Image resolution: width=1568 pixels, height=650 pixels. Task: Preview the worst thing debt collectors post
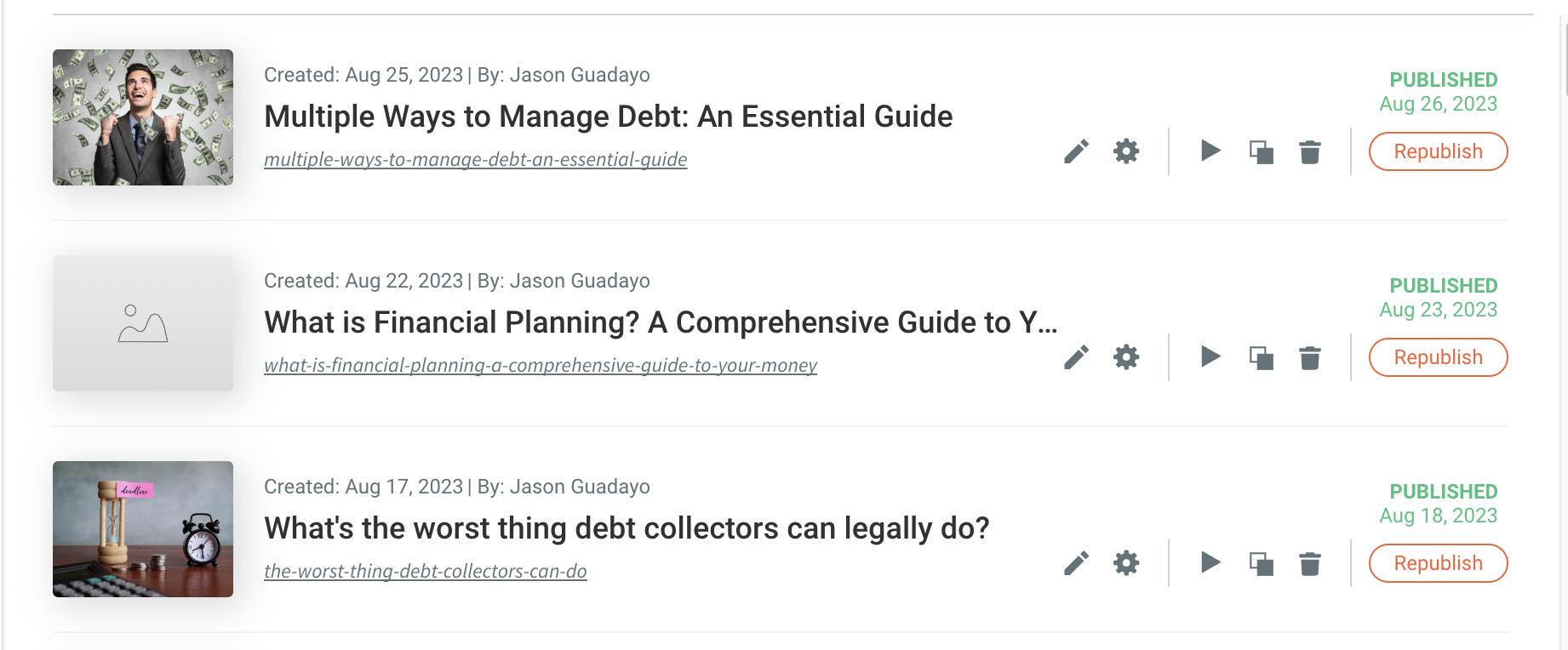click(1210, 563)
